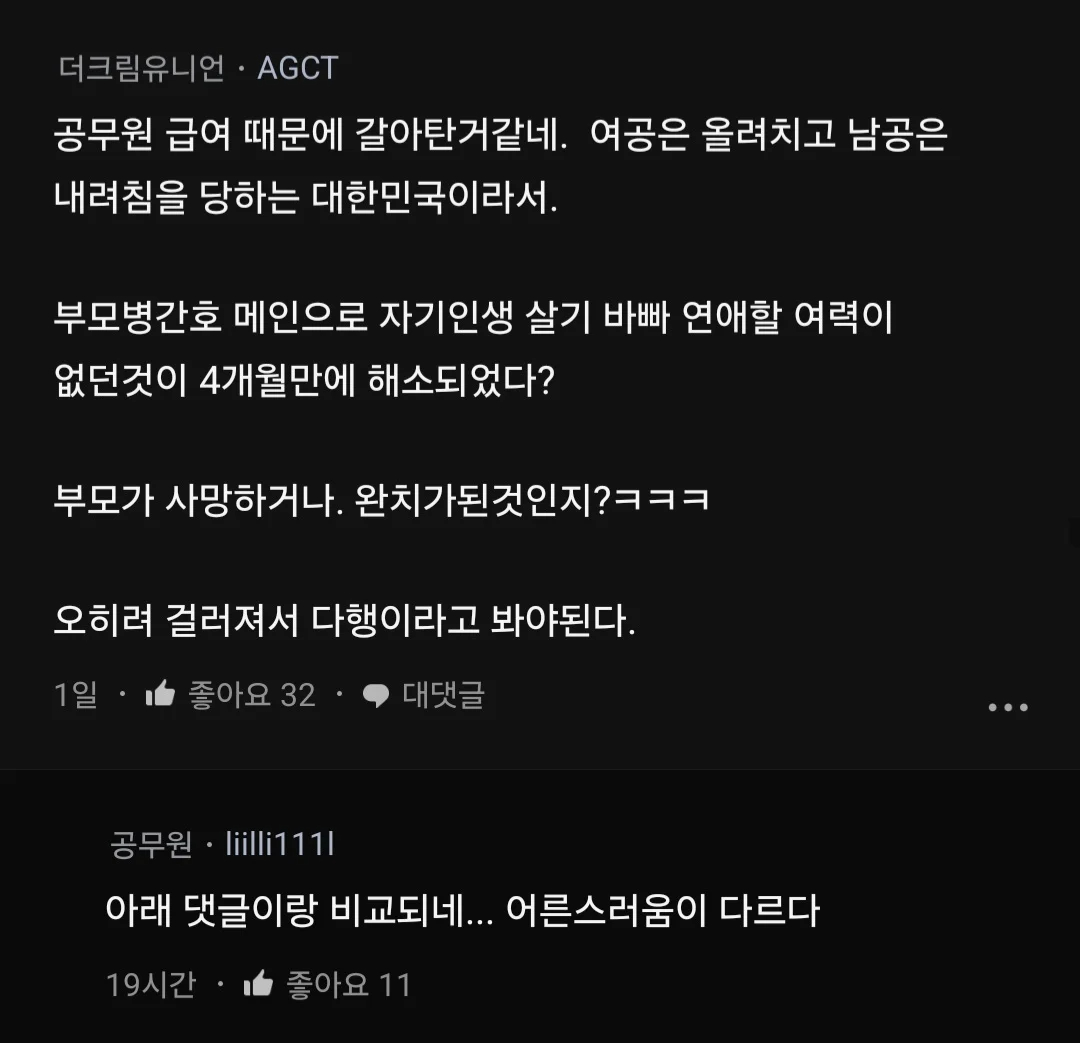Open liilli111l's profile name
The width and height of the screenshot is (1080, 1043).
[279, 845]
